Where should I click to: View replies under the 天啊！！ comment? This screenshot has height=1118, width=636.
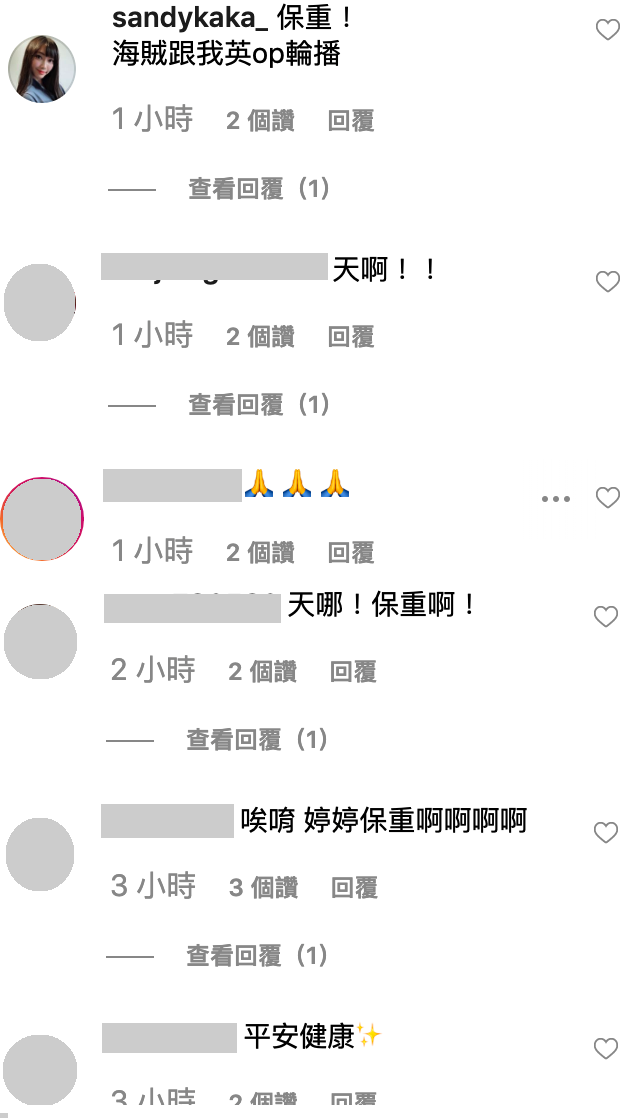point(259,404)
